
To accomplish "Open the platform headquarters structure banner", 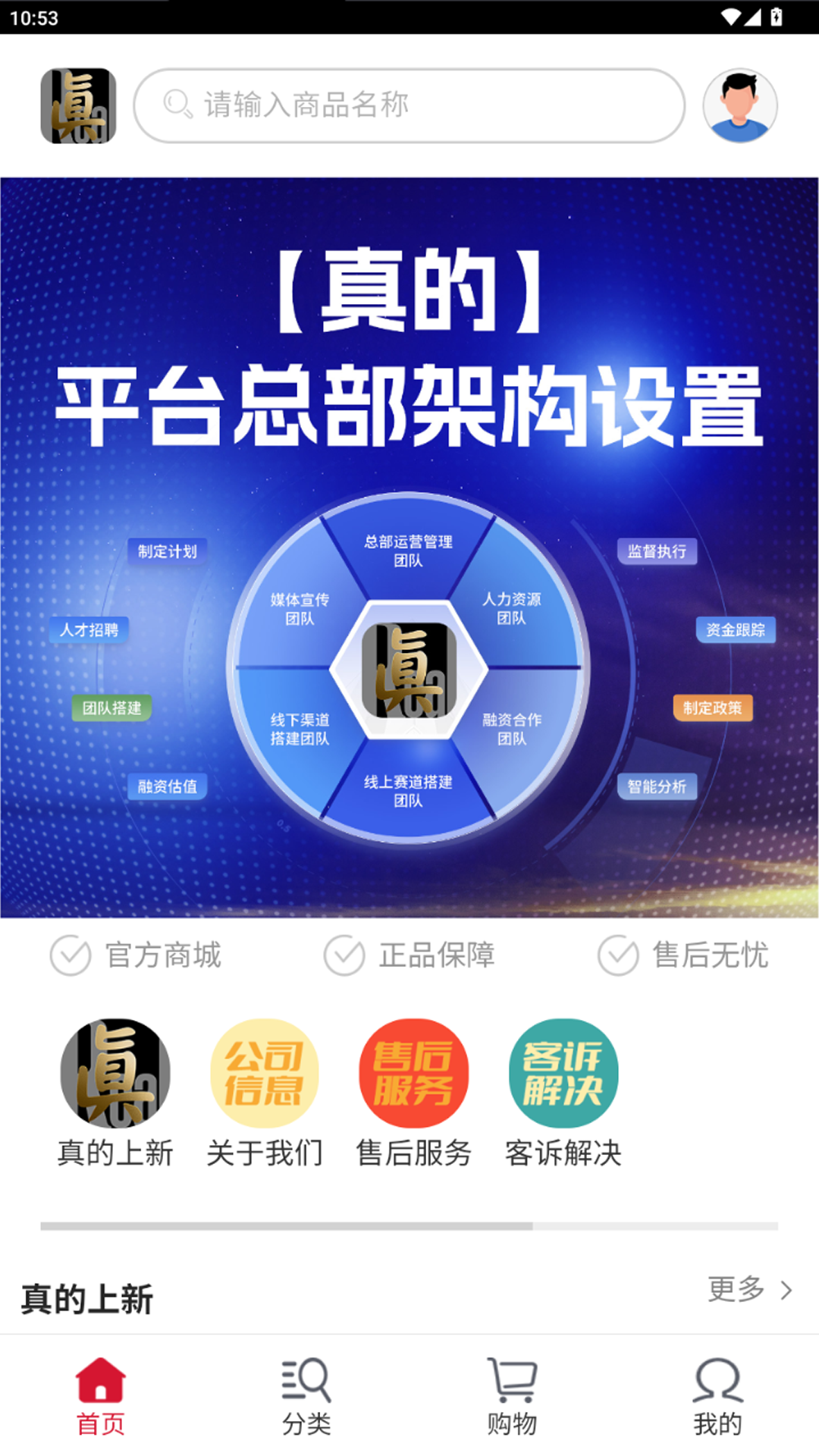I will click(409, 546).
